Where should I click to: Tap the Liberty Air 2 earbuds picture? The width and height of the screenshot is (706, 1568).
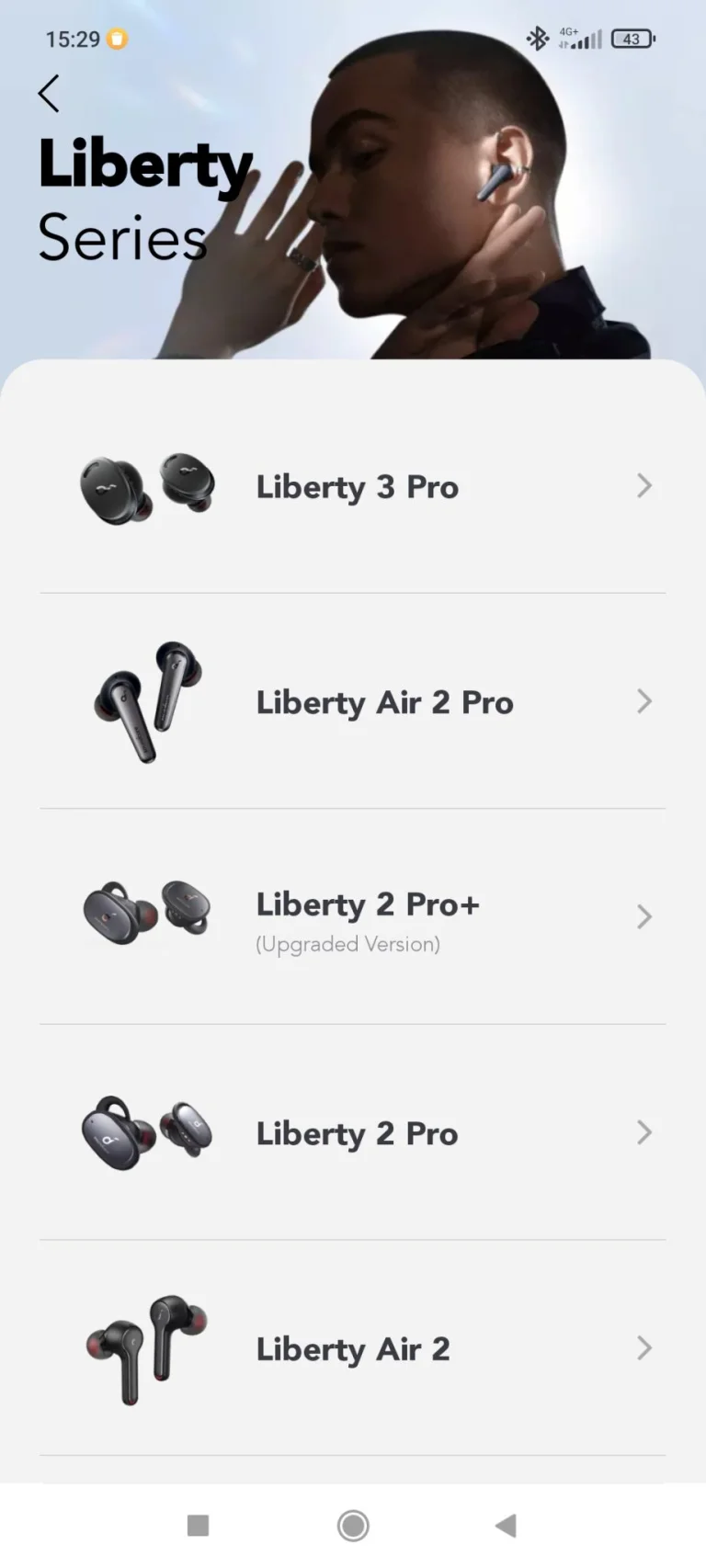(147, 1348)
